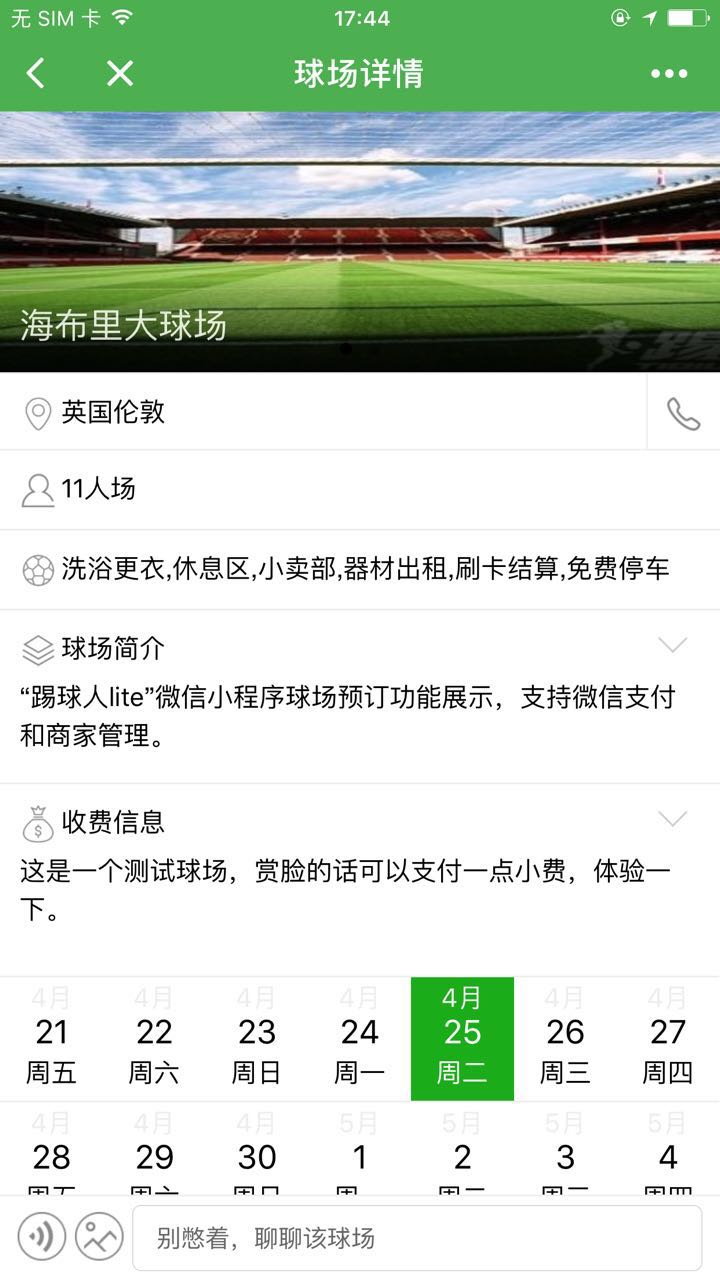Close the mini program page
The image size is (720, 1280).
coord(120,73)
